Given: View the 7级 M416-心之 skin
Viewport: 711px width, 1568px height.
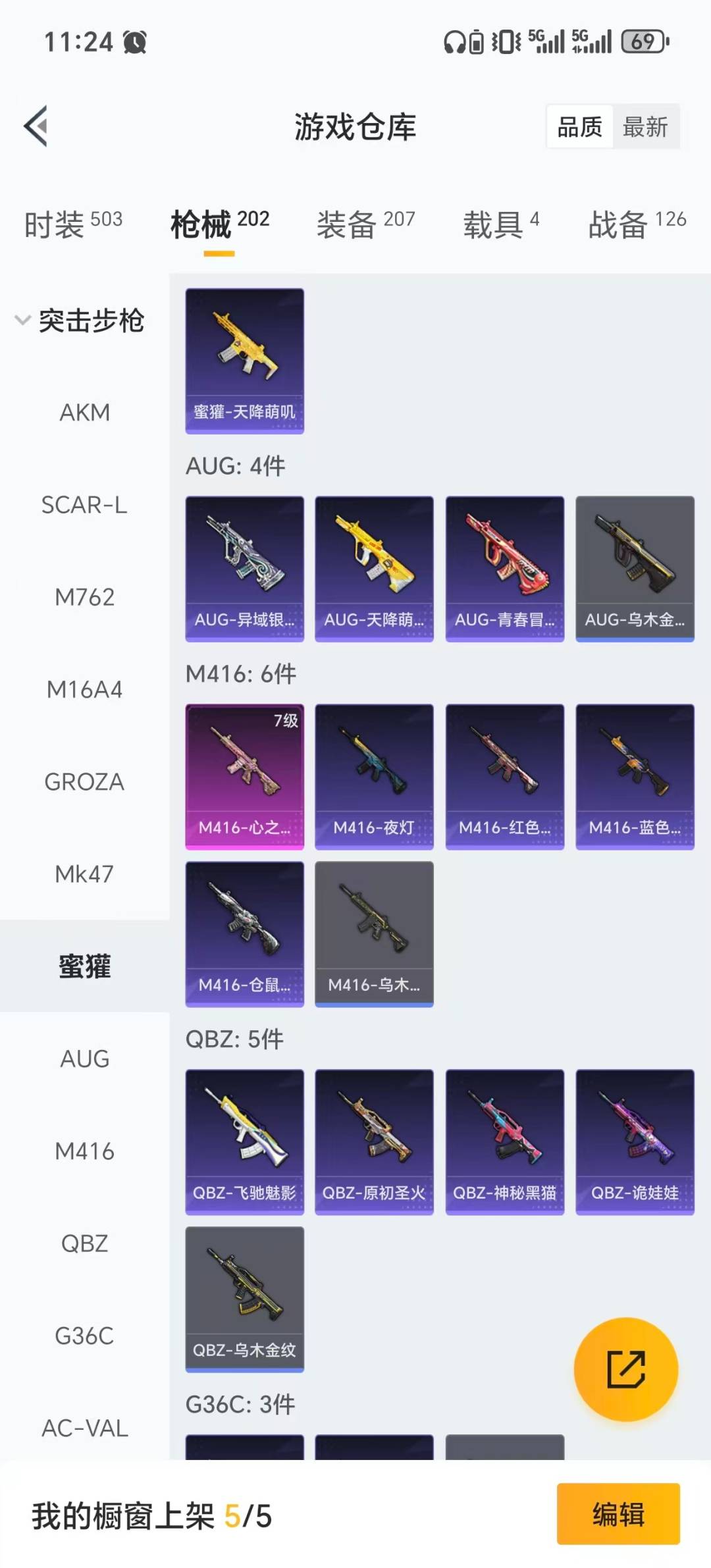Looking at the screenshot, I should tap(244, 777).
